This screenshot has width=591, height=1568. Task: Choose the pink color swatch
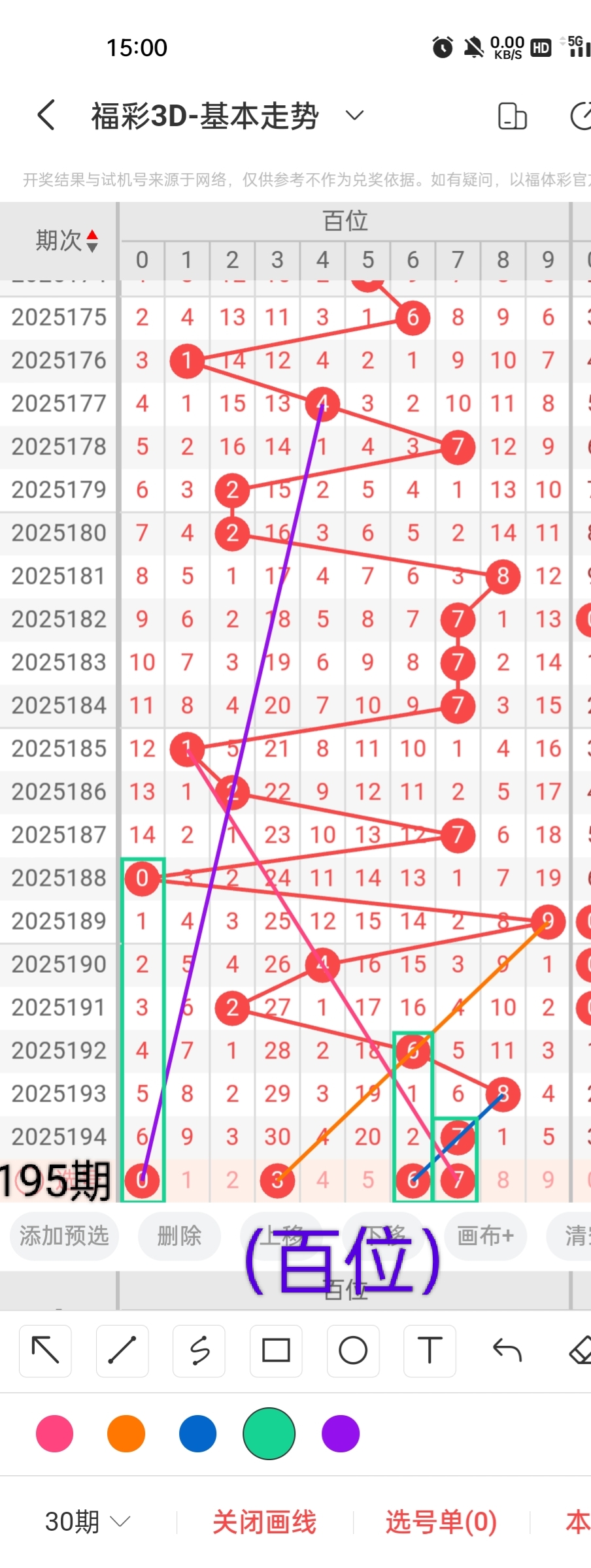click(x=55, y=1433)
